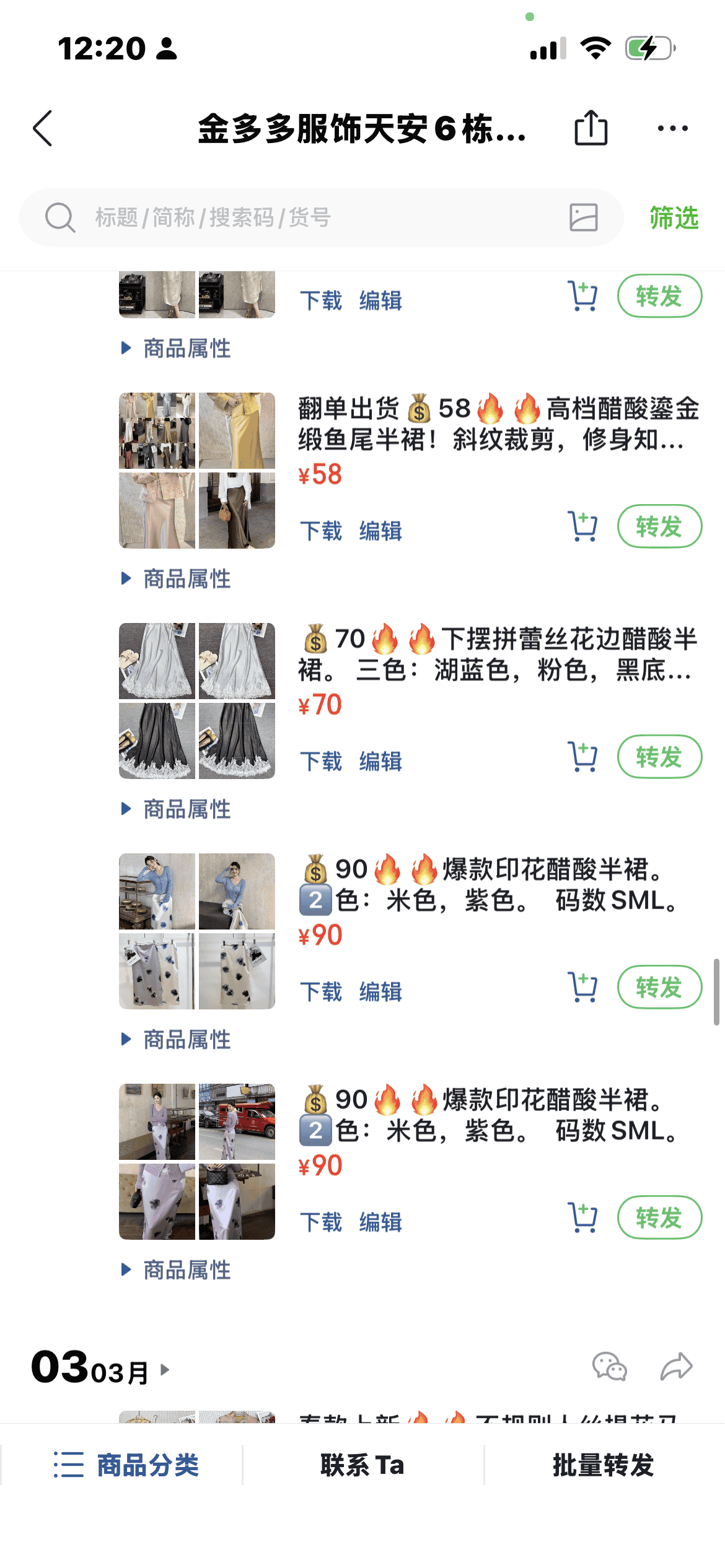This screenshot has height=1568, width=725.
Task: Download the ¥58 fishtail skirt item
Action: point(321,531)
